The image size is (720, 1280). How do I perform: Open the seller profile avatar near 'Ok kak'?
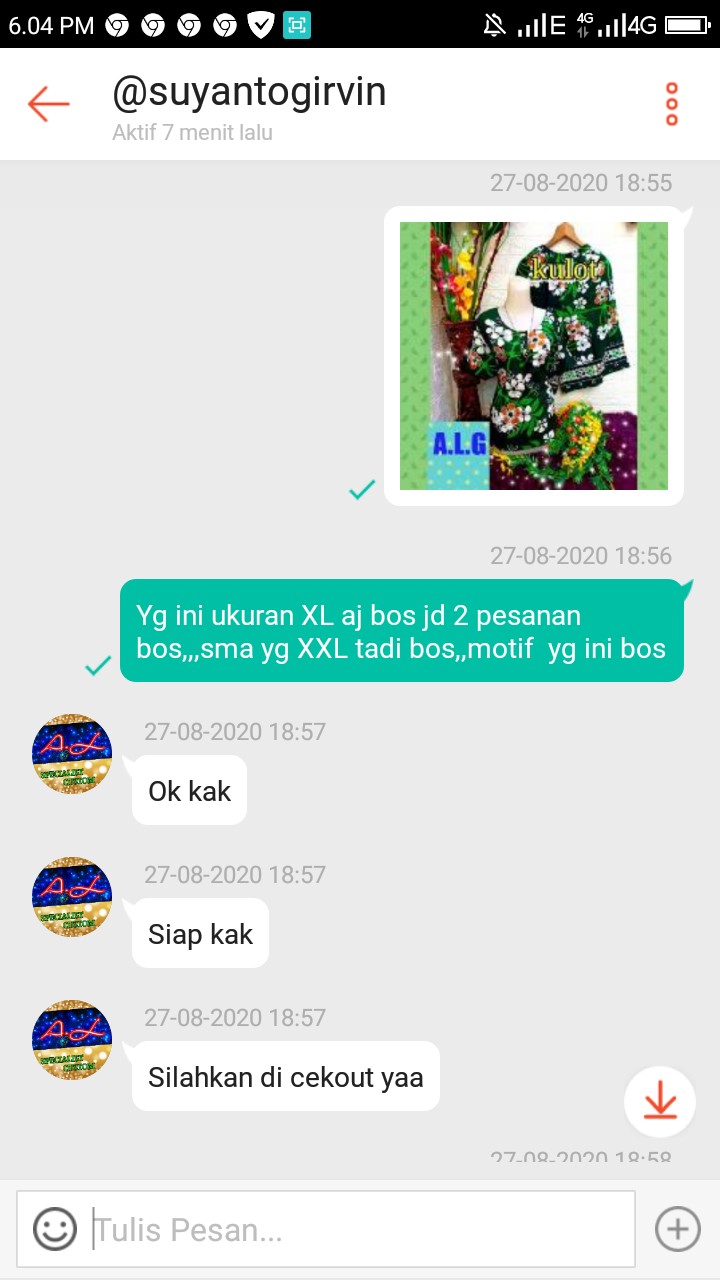71,754
